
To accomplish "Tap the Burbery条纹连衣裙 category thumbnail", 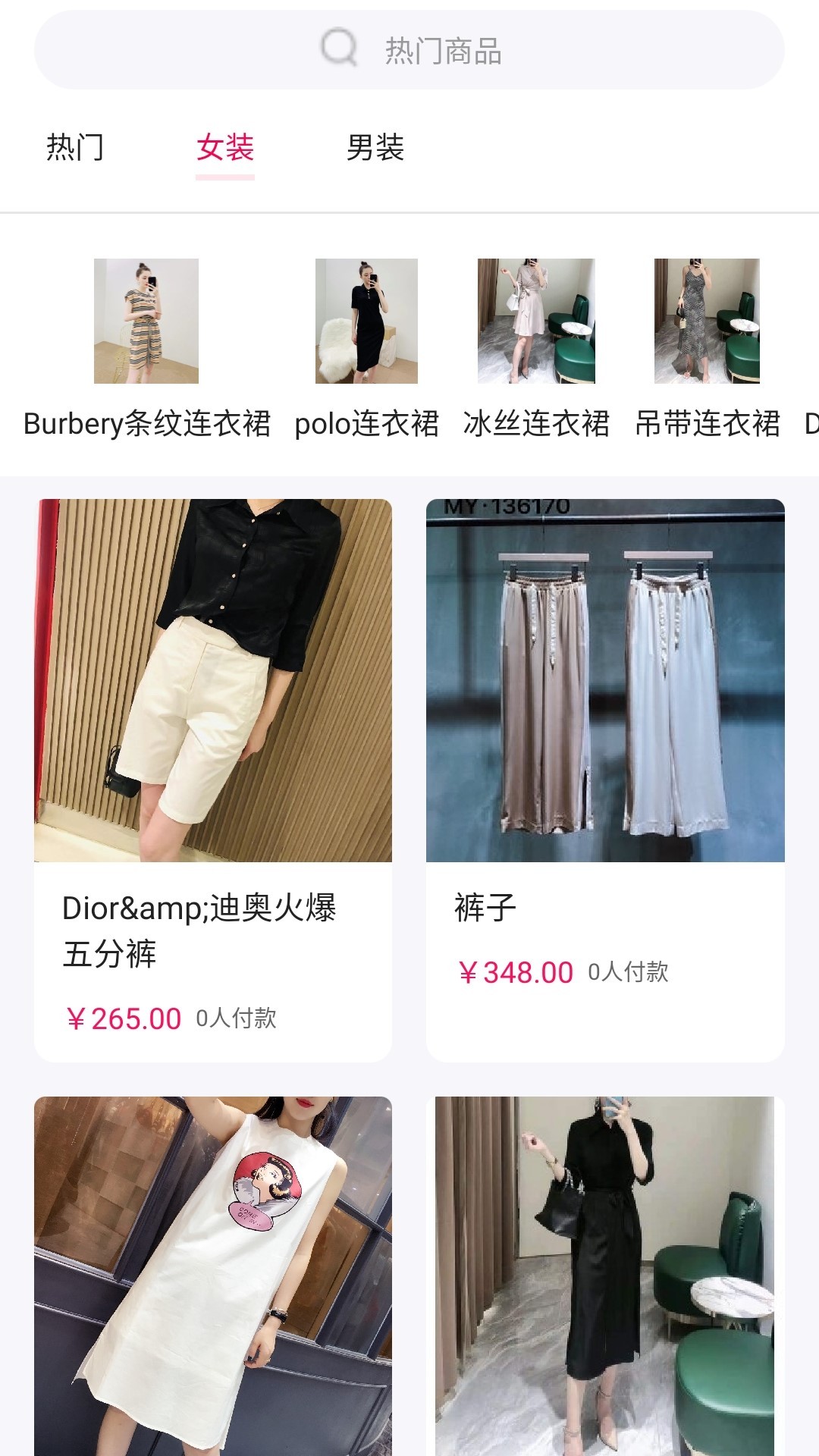I will 144,322.
